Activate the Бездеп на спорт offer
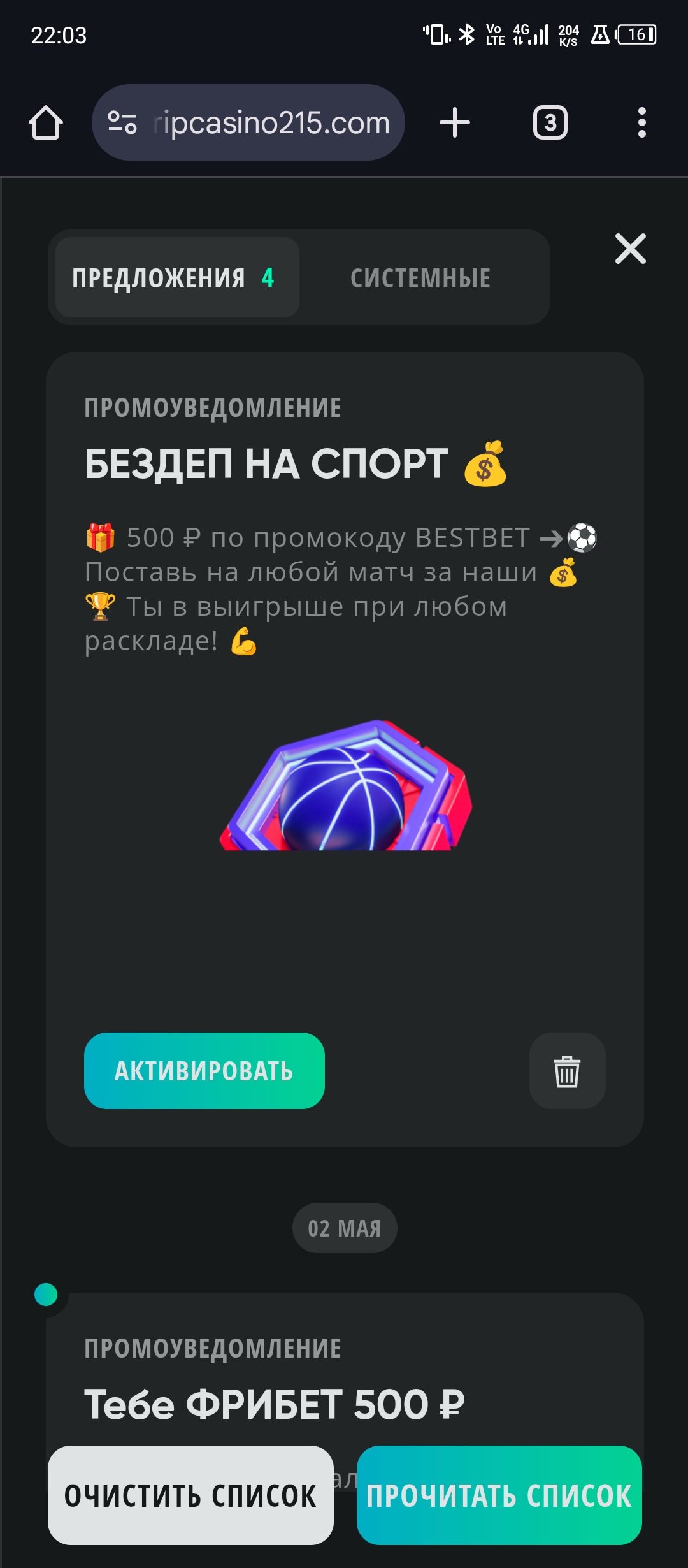 [x=204, y=1071]
